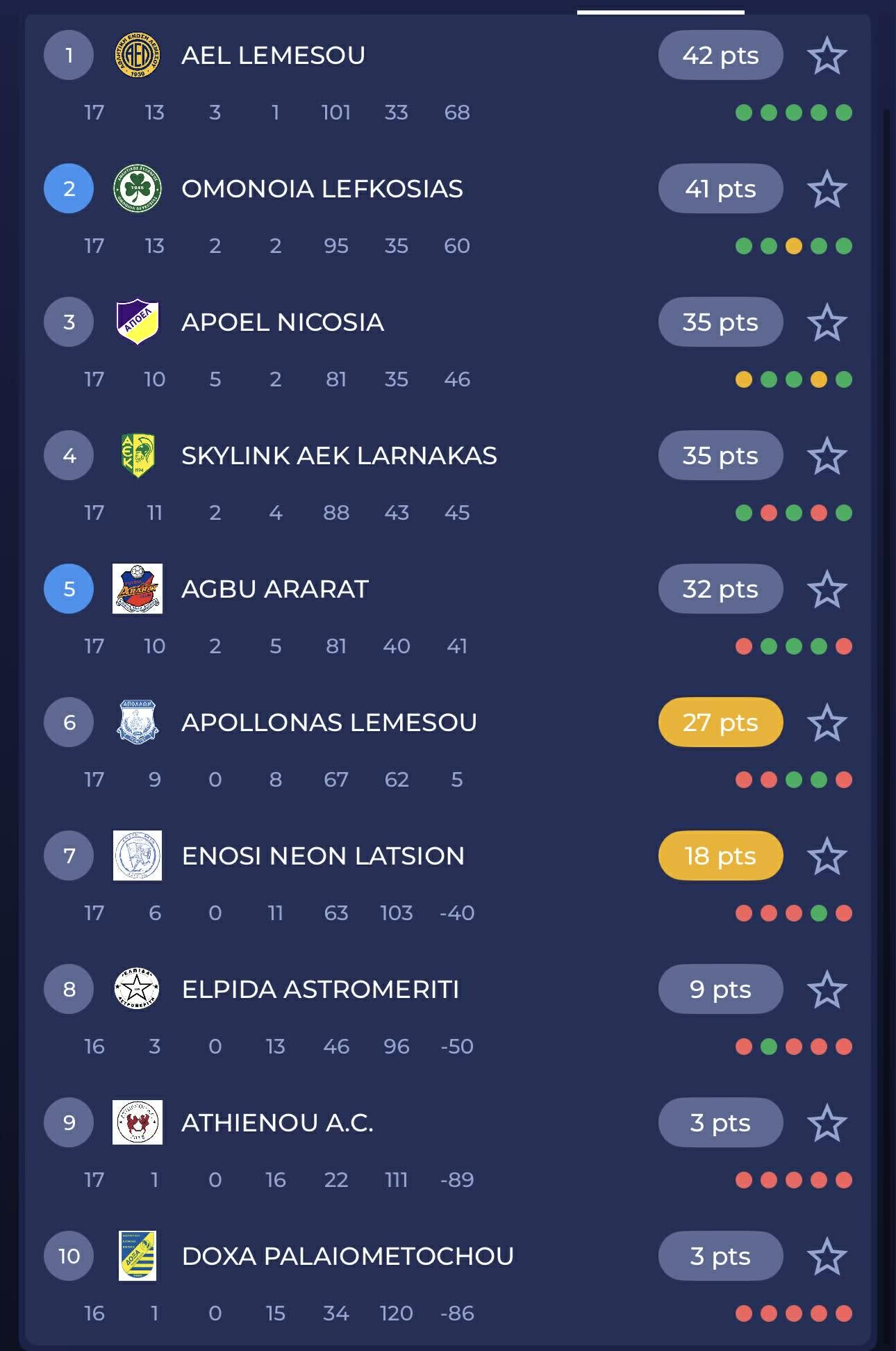
Task: Select Skylink AEK Larnakas row
Action: pos(339,456)
